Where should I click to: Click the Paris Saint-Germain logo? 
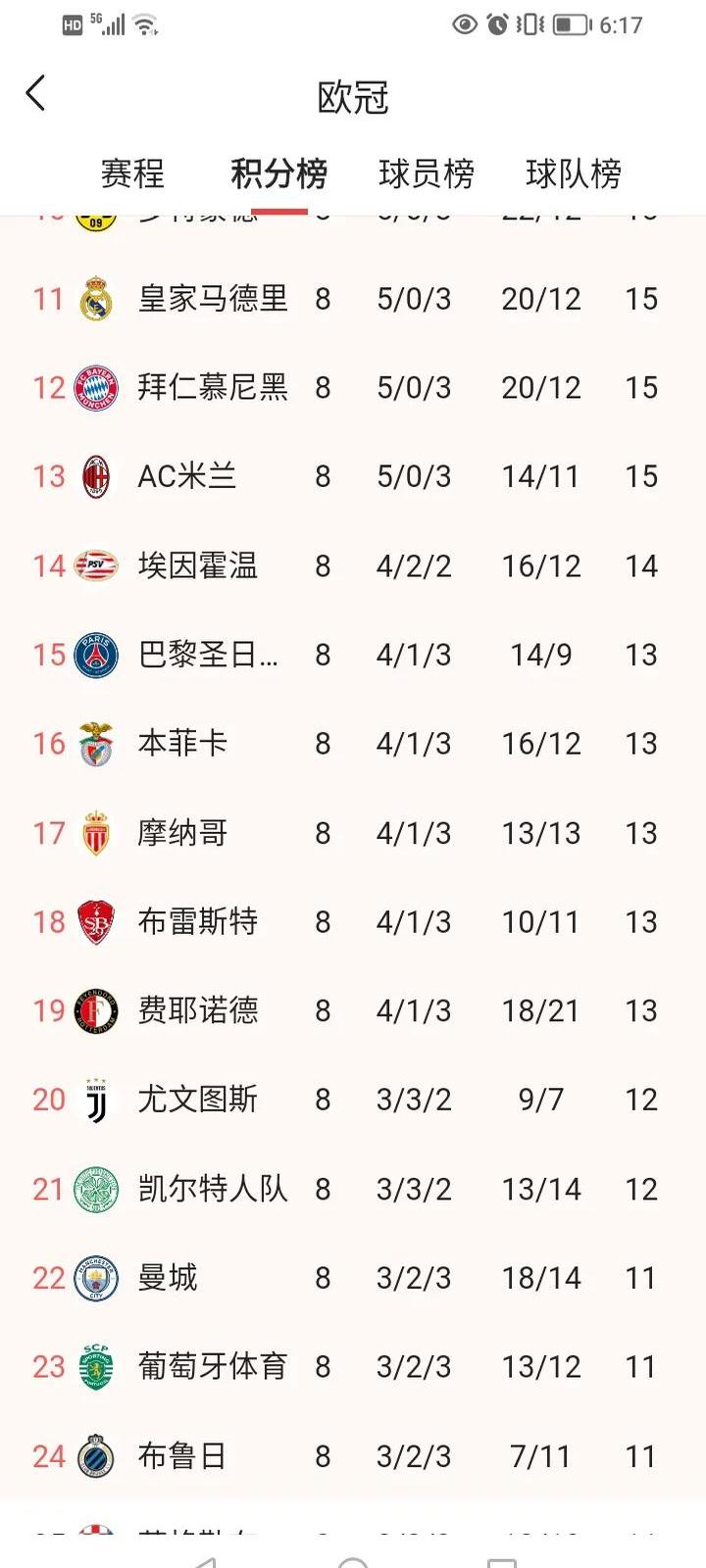[x=95, y=655]
